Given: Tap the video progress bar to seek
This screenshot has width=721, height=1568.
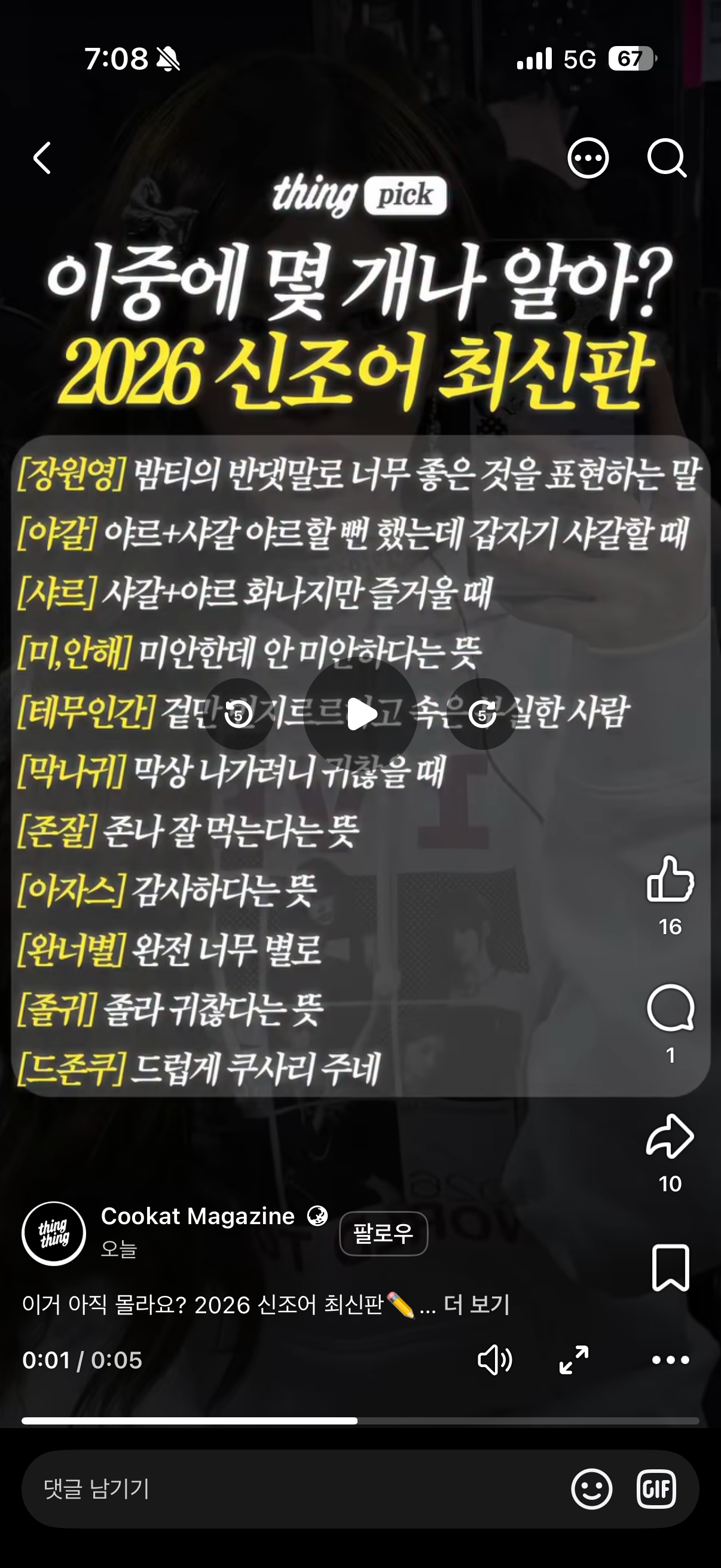Looking at the screenshot, I should [360, 1421].
